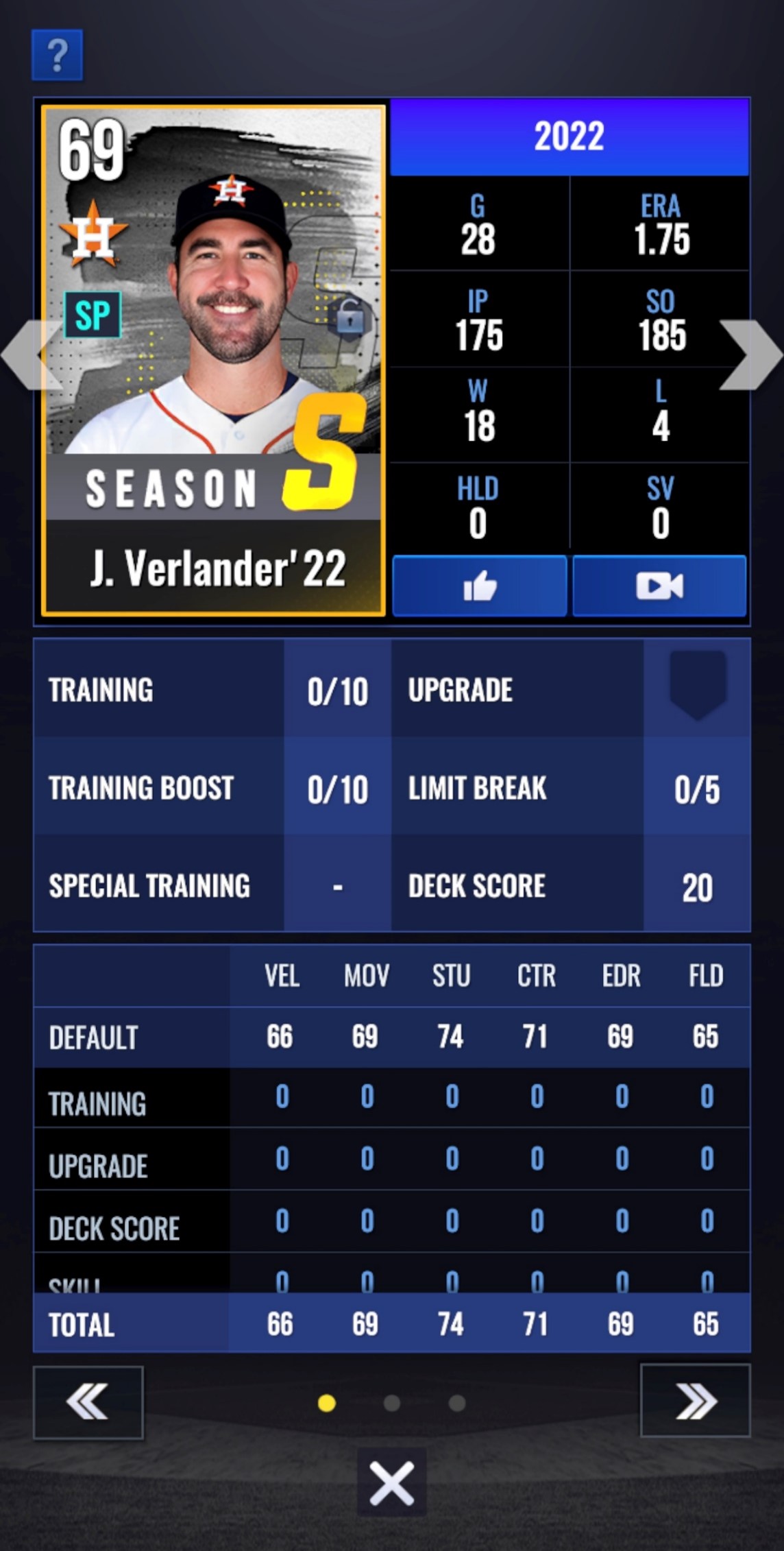Viewport: 784px width, 1551px height.
Task: Tap the thumbs-up like button
Action: tap(479, 586)
